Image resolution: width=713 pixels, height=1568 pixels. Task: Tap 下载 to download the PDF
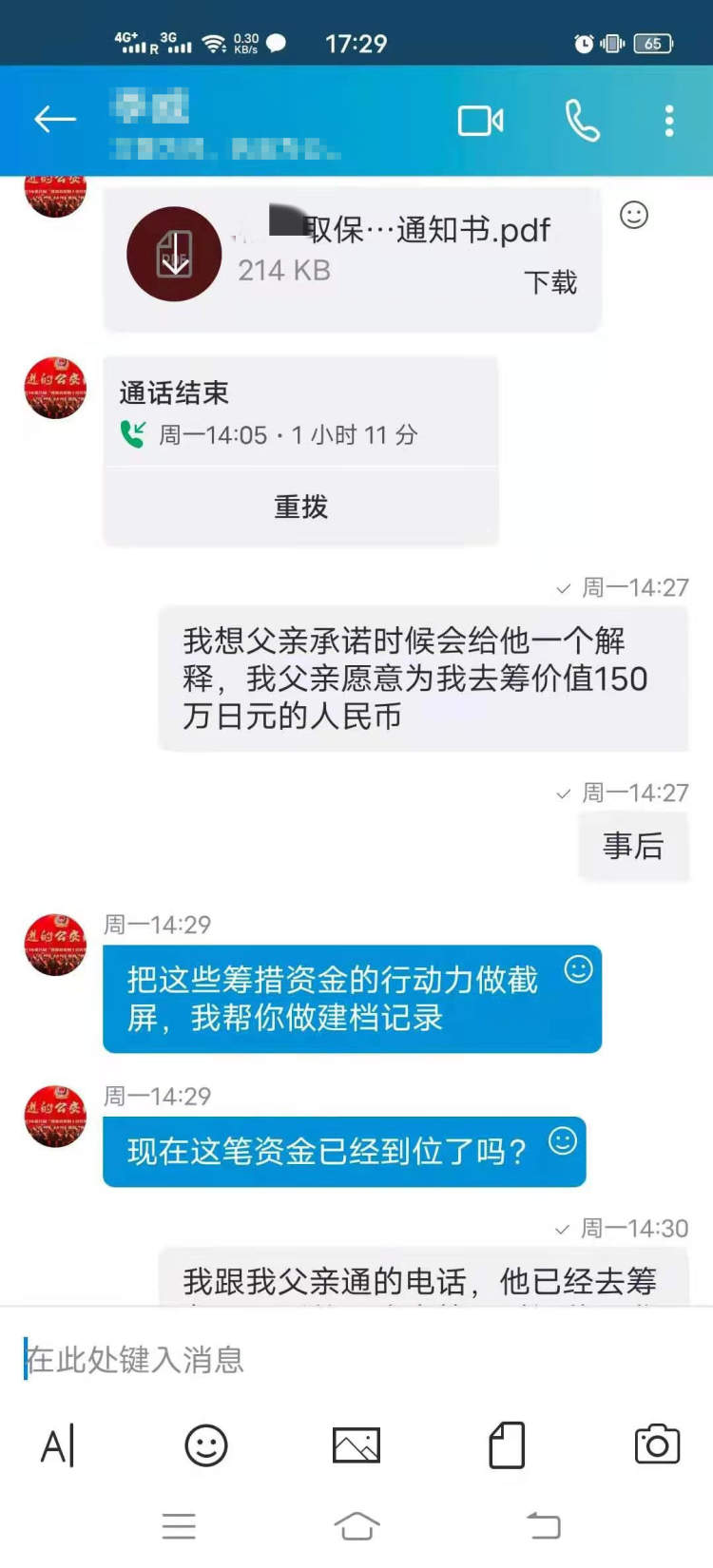point(550,282)
